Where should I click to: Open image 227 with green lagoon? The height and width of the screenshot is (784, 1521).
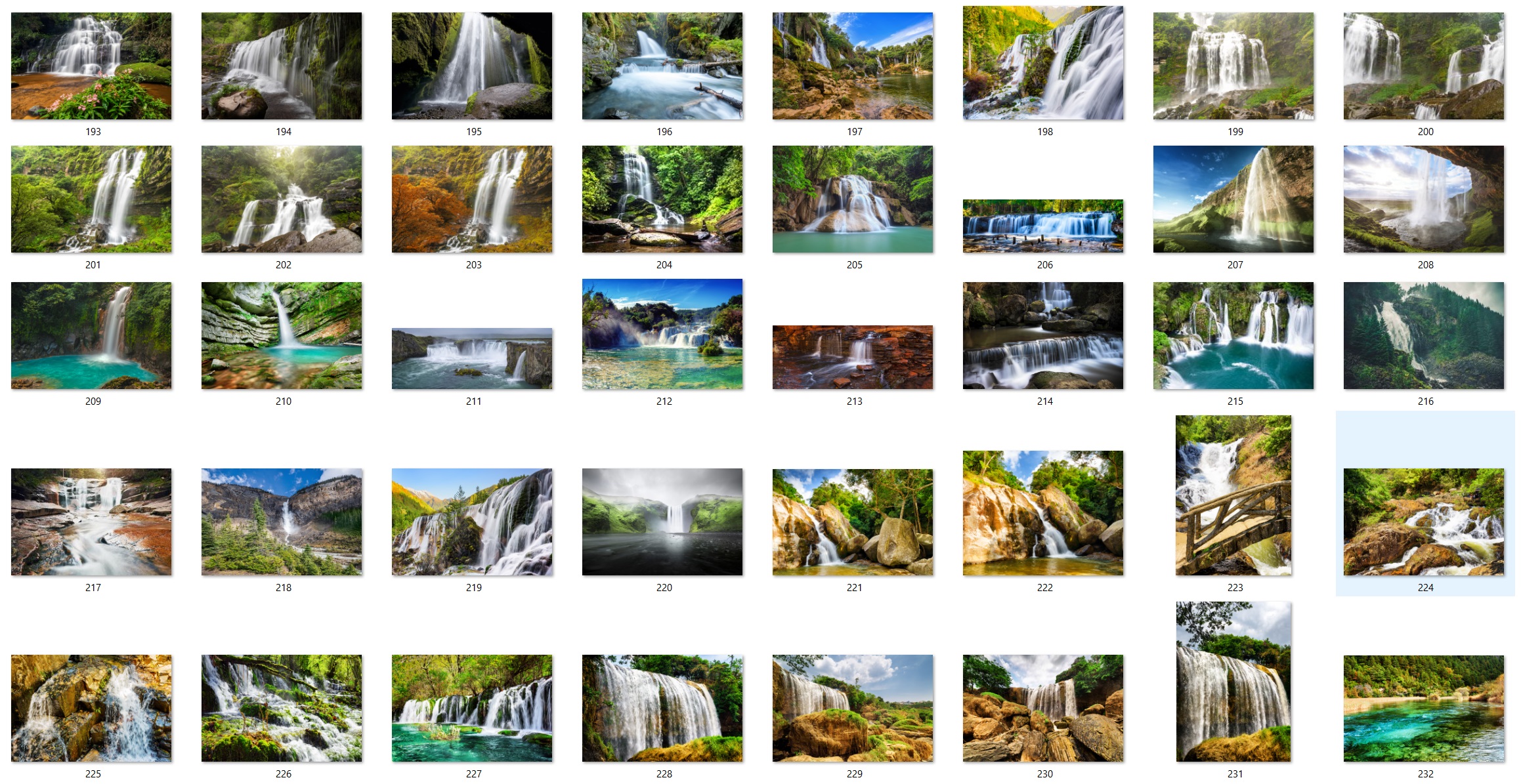(472, 708)
